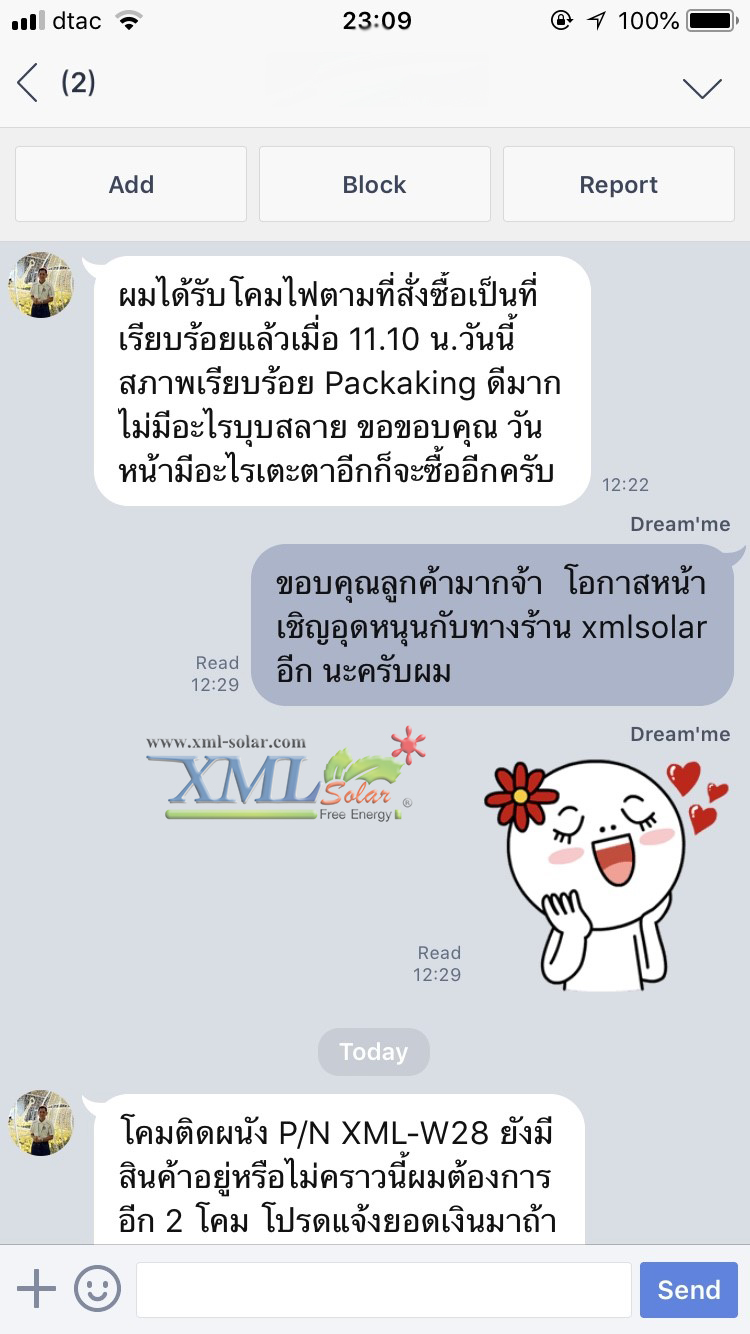Image resolution: width=750 pixels, height=1334 pixels.
Task: Open attachment options with the plus icon
Action: pos(36,1289)
